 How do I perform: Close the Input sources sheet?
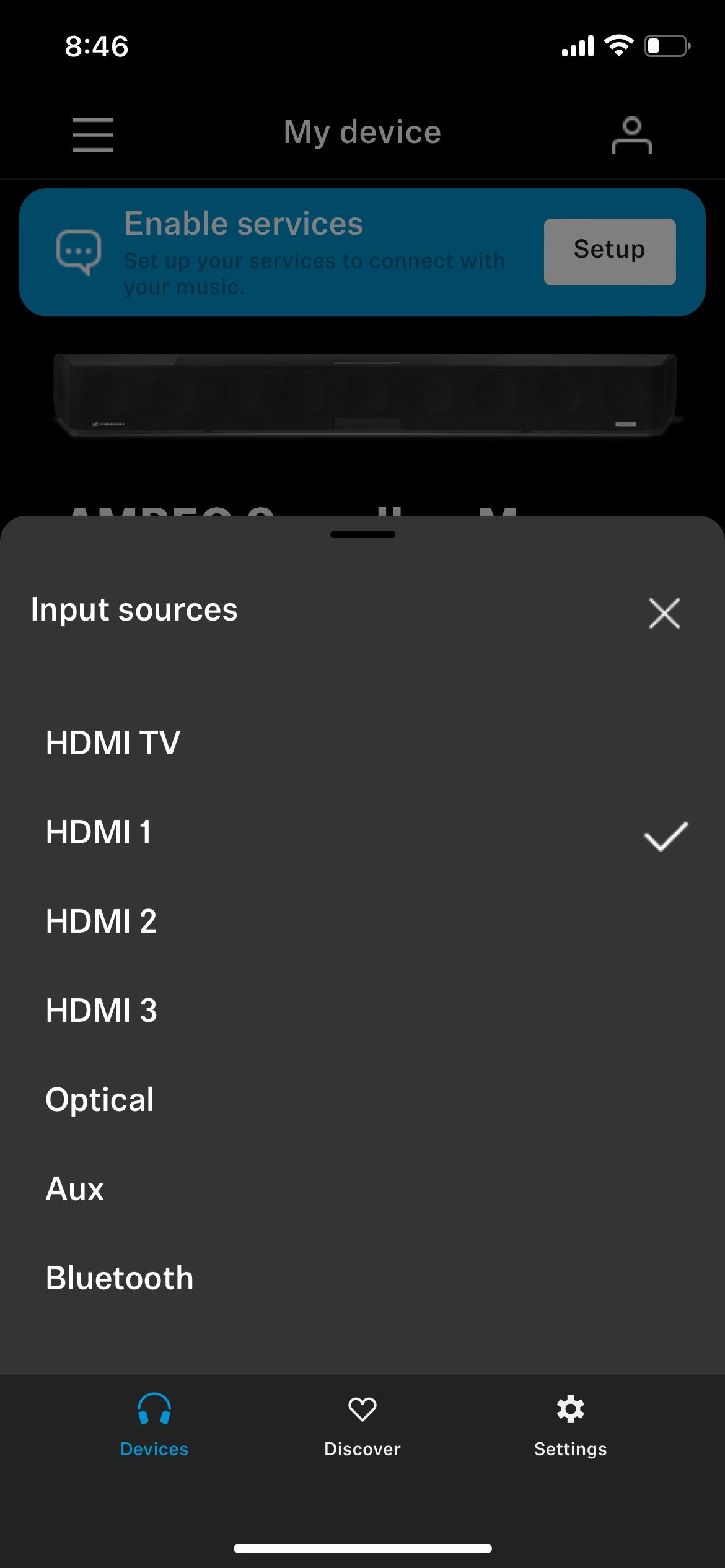point(664,613)
